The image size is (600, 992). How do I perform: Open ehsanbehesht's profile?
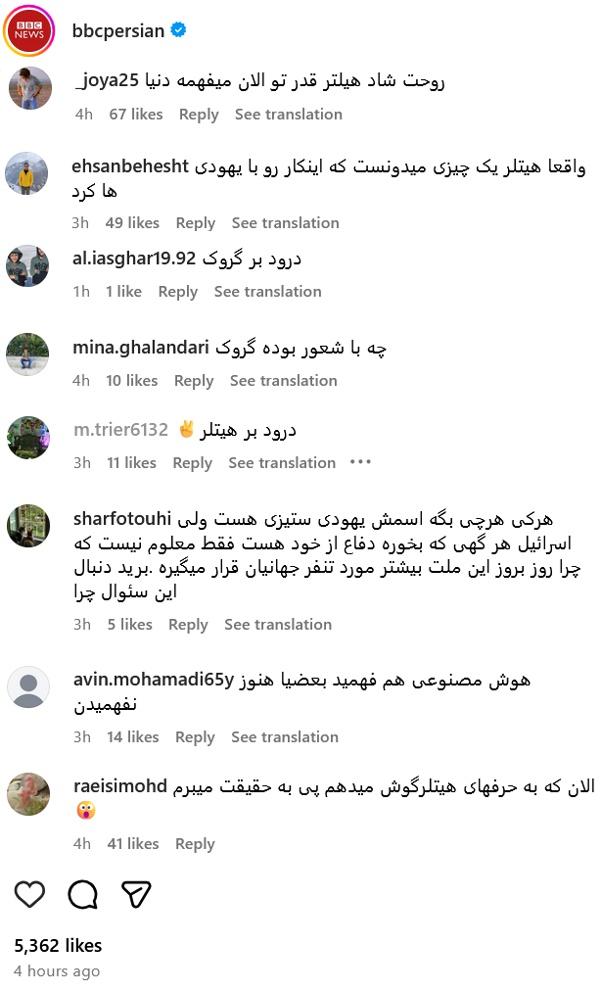(x=130, y=166)
